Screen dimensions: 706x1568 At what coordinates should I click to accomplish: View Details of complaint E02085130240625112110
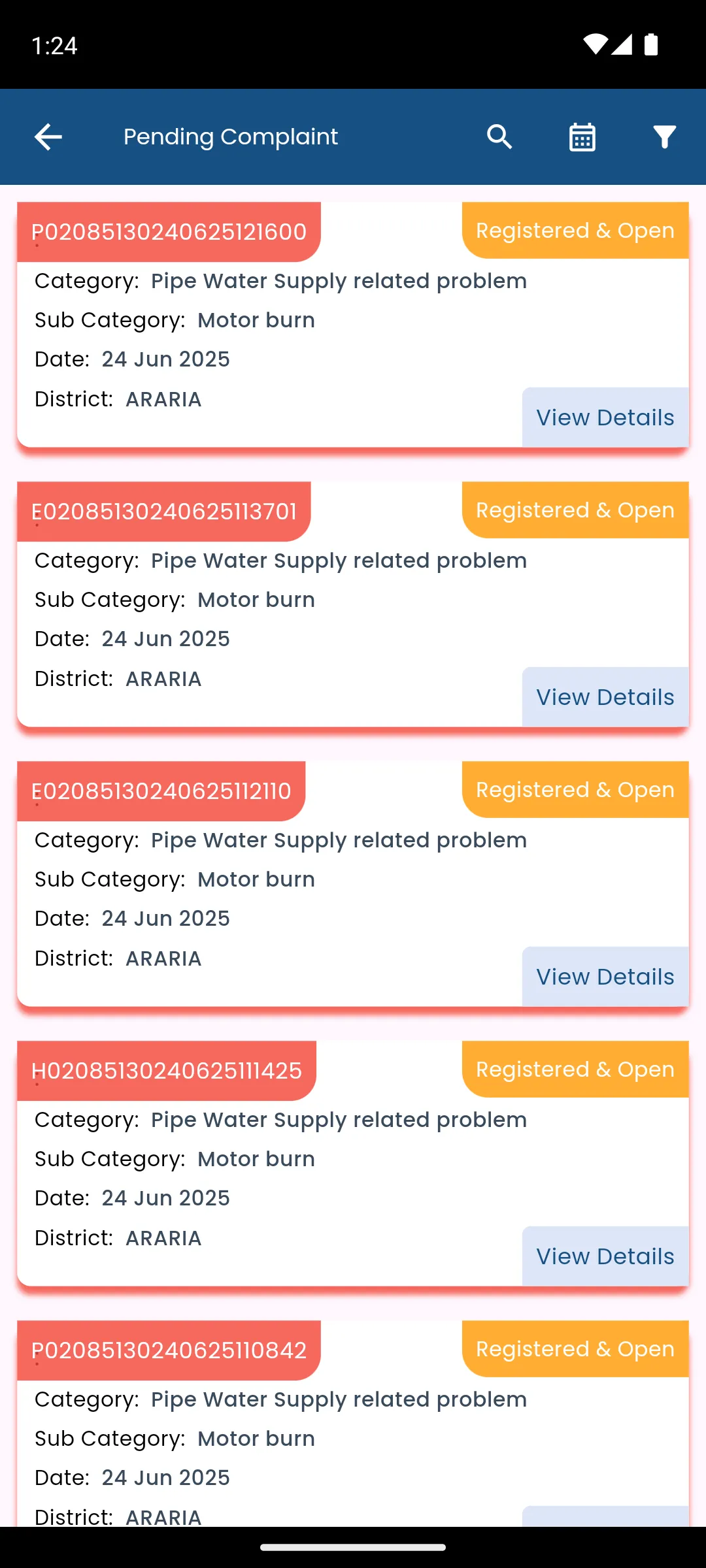coord(605,976)
